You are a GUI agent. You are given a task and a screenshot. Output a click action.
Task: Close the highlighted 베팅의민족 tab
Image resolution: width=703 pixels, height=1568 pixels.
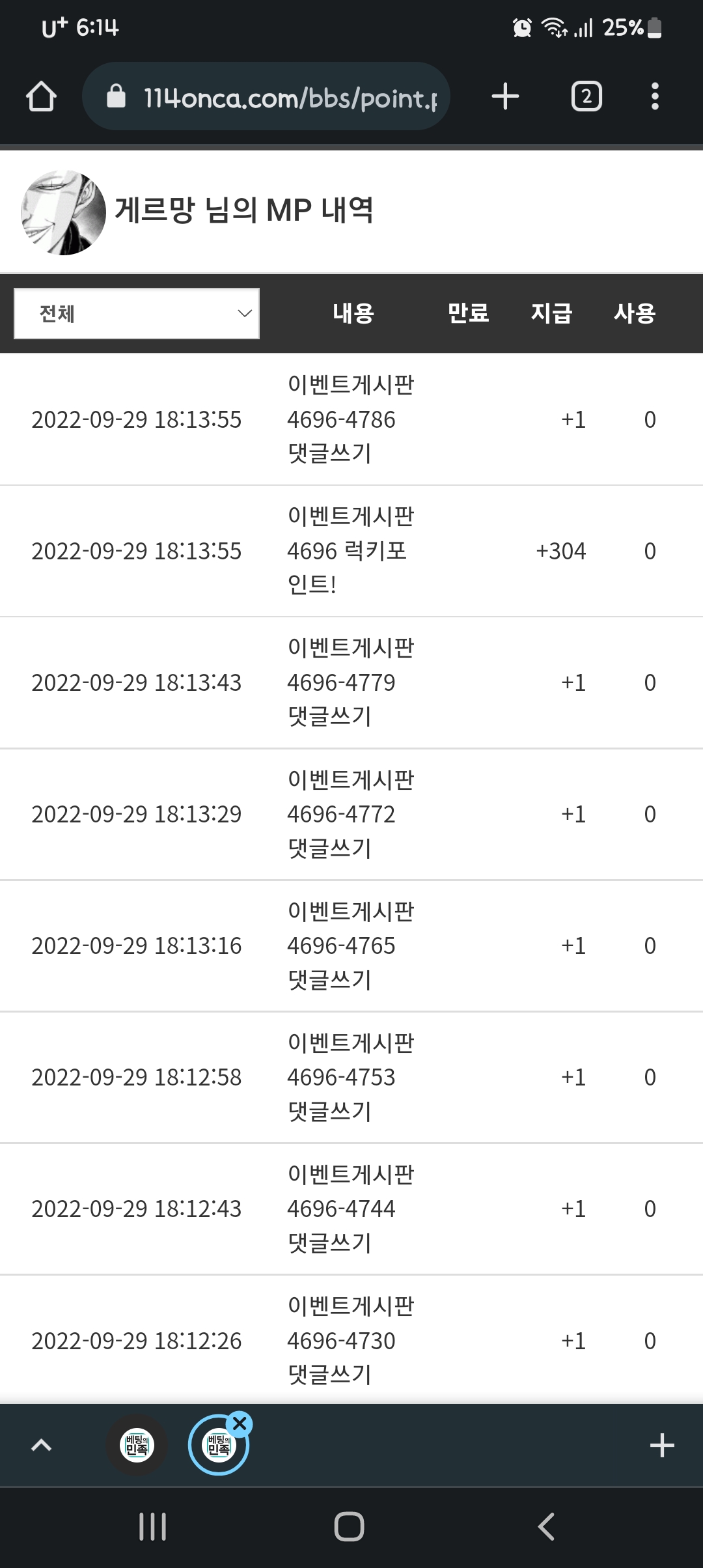[x=240, y=1424]
